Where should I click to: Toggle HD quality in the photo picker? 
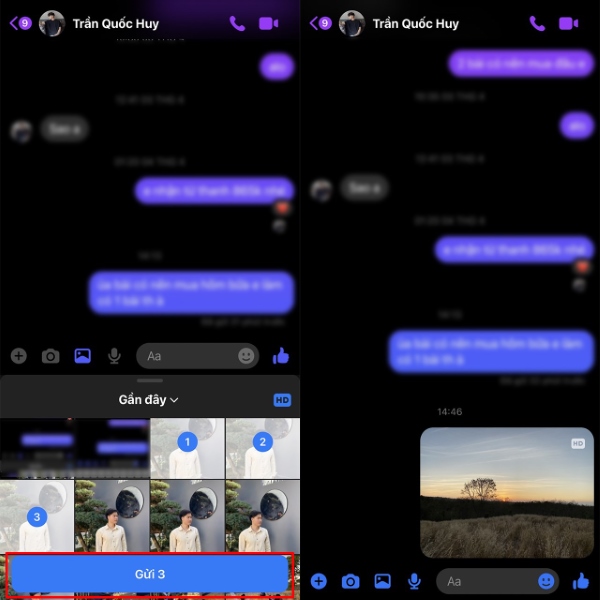tap(281, 400)
